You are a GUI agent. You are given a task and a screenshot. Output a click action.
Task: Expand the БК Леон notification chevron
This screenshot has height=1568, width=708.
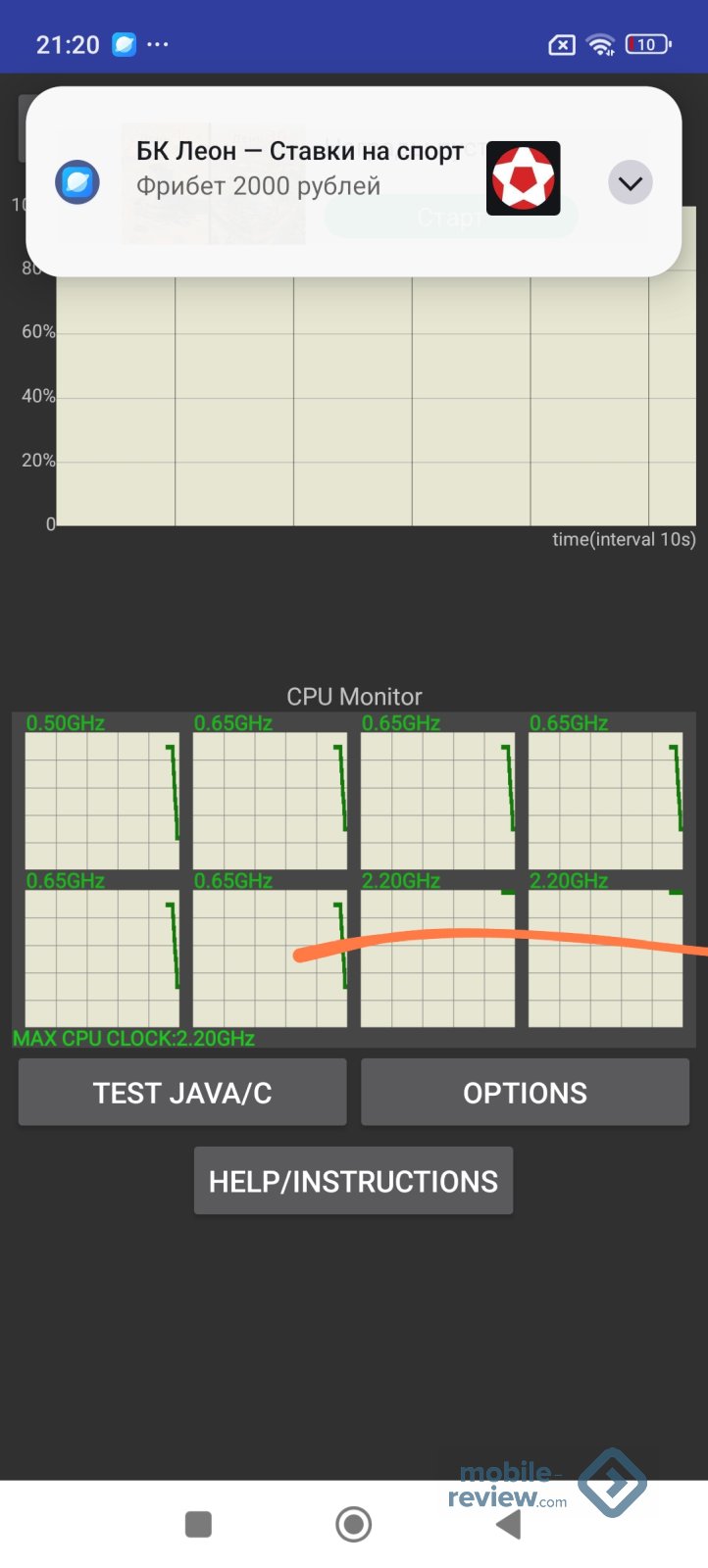point(630,182)
